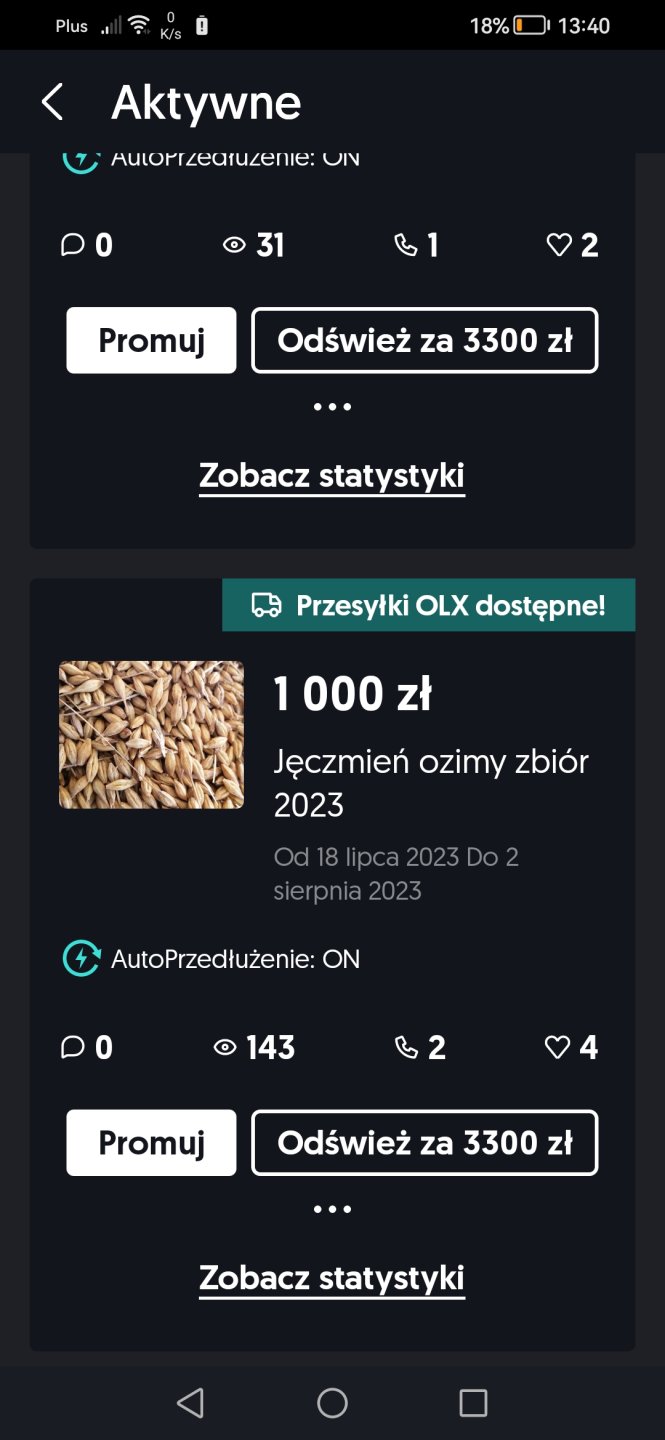Image resolution: width=665 pixels, height=1440 pixels.
Task: Open more options for the listing with 31 views
Action: [332, 407]
